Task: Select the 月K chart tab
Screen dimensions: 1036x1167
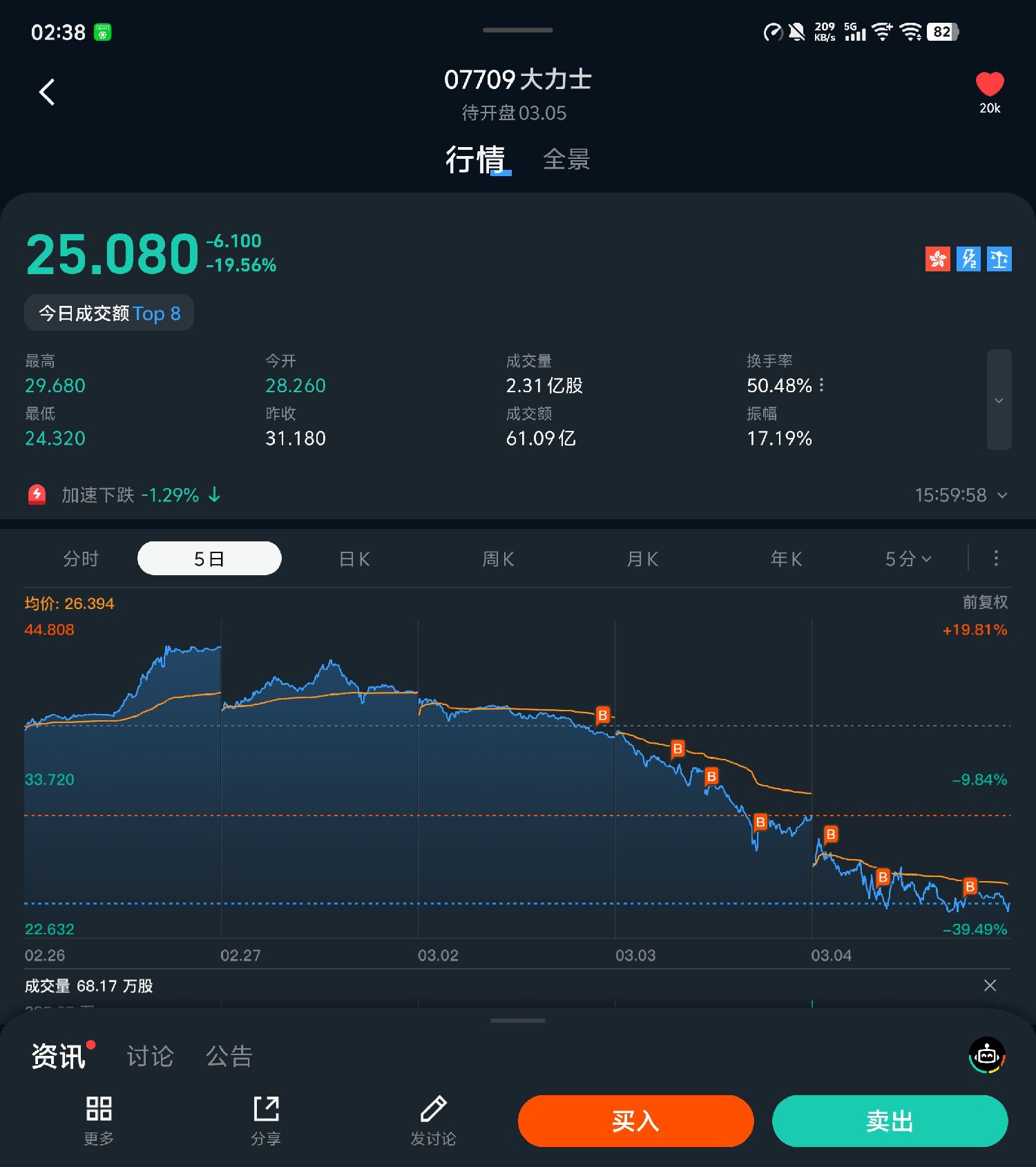Action: pyautogui.click(x=642, y=559)
